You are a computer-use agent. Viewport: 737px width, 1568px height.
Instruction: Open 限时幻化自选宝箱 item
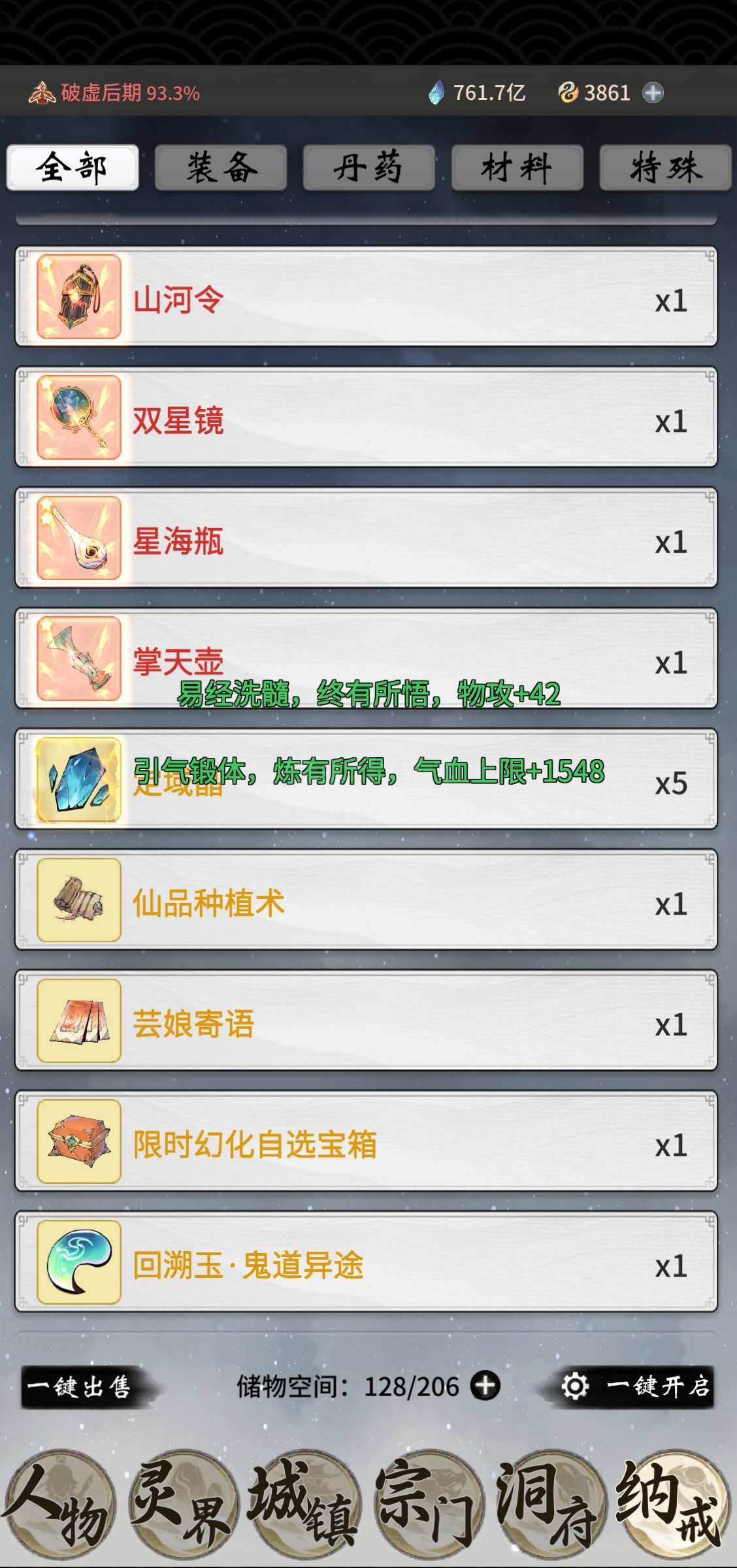point(366,1141)
